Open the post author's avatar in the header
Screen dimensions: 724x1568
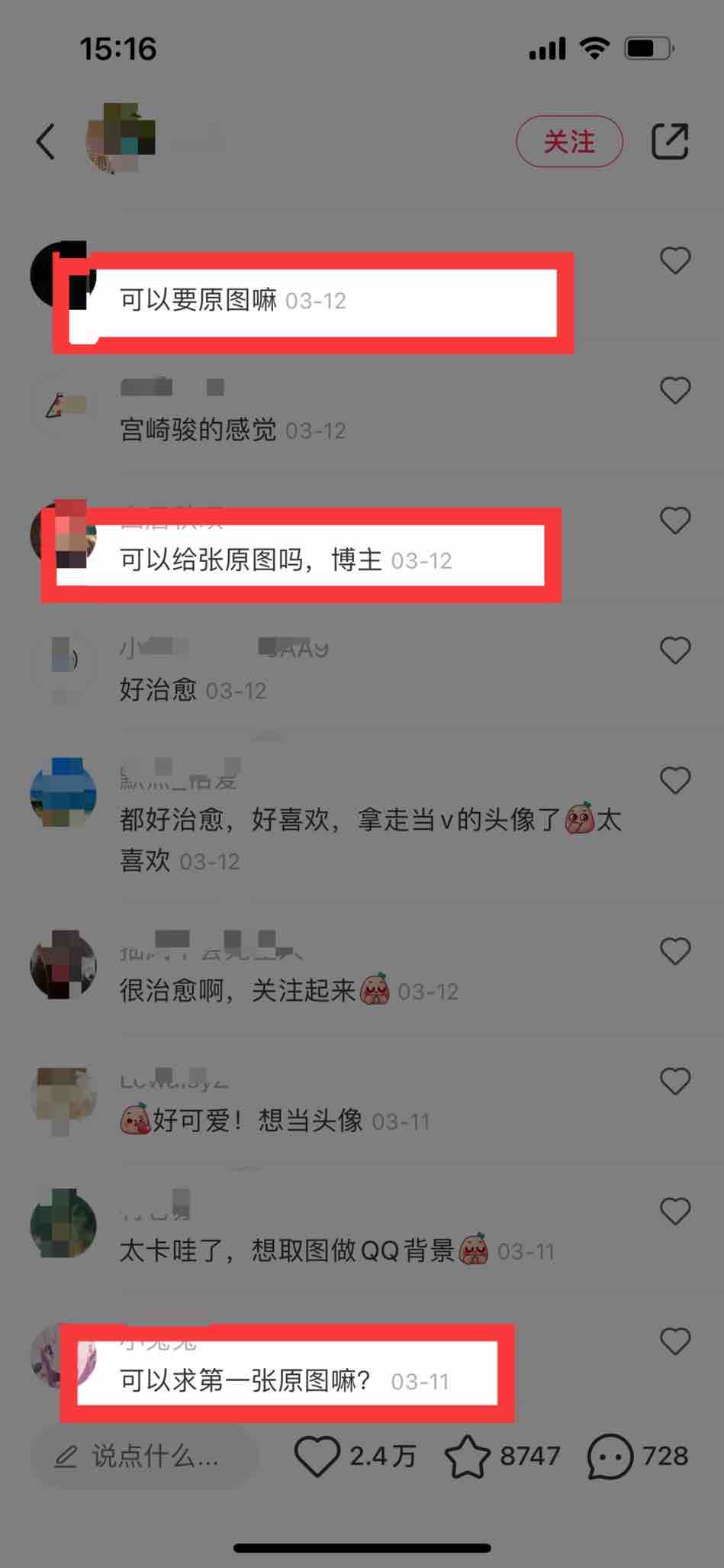coord(121,138)
